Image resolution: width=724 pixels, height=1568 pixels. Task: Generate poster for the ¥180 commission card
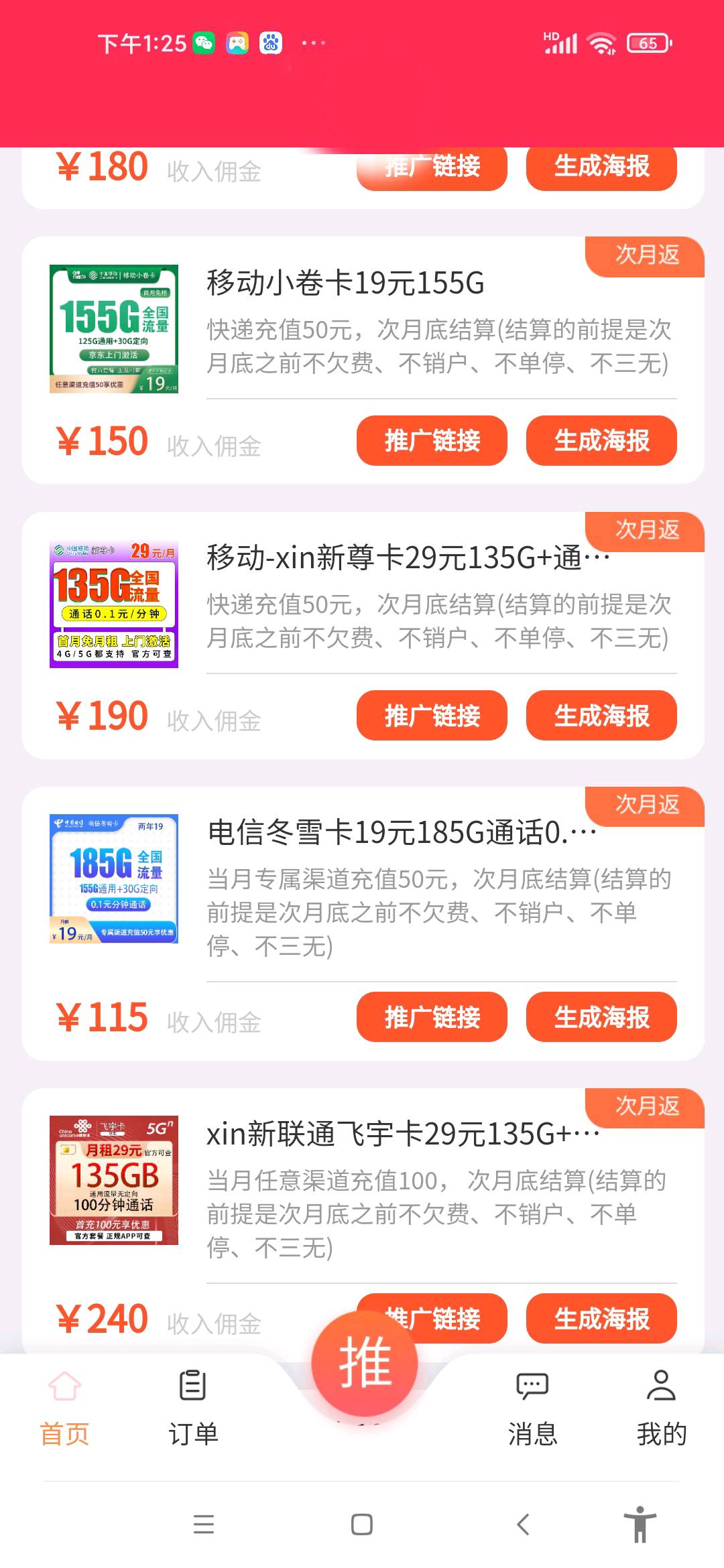601,168
